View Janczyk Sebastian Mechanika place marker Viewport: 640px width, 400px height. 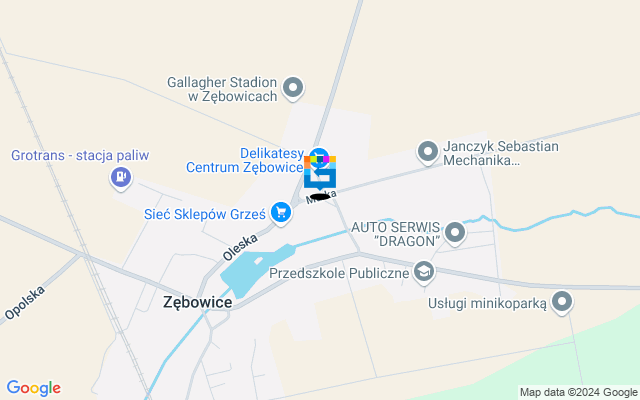point(428,152)
